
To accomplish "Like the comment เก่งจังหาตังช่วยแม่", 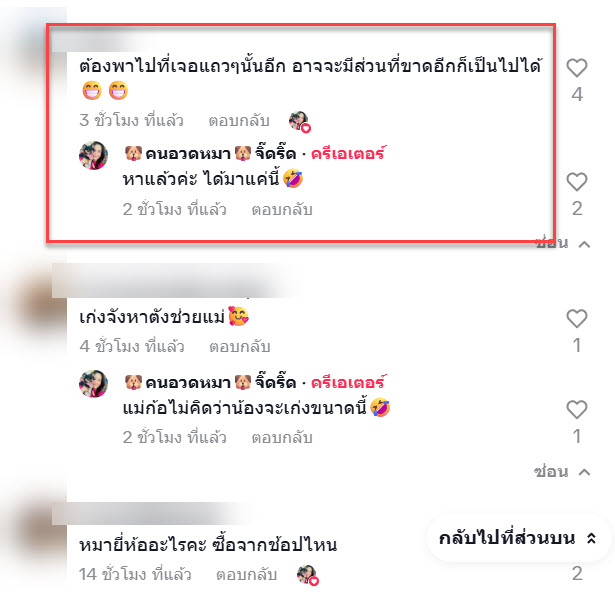I will click(577, 319).
